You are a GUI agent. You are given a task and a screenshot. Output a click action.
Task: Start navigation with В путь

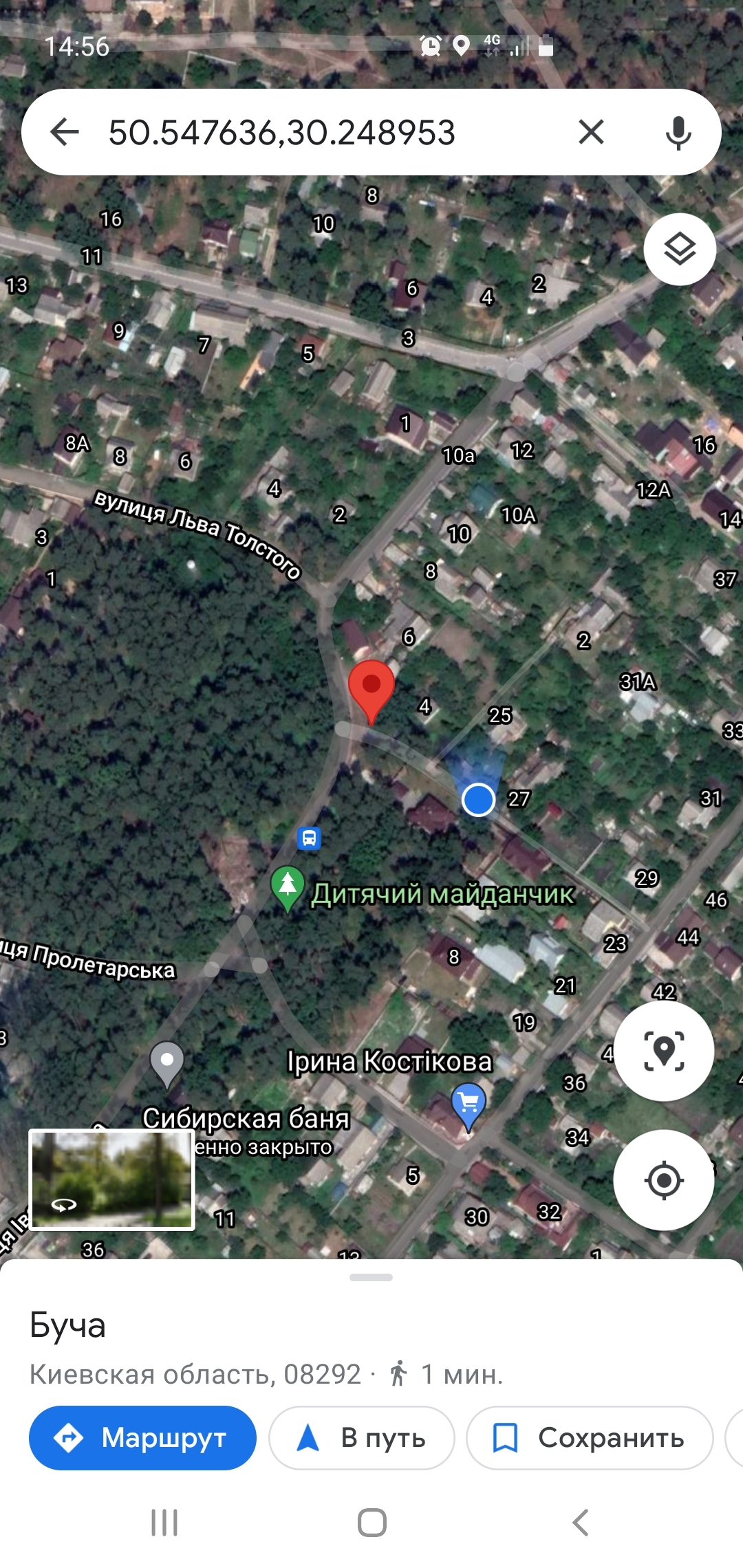tap(362, 1437)
